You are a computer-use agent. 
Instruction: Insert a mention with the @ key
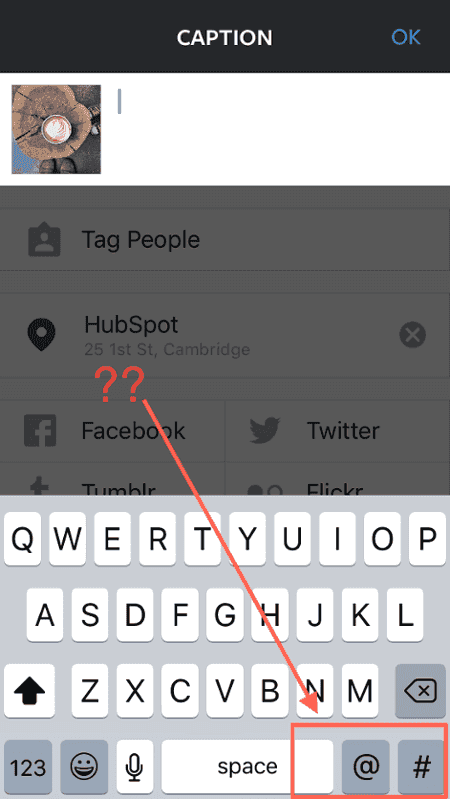[x=366, y=767]
